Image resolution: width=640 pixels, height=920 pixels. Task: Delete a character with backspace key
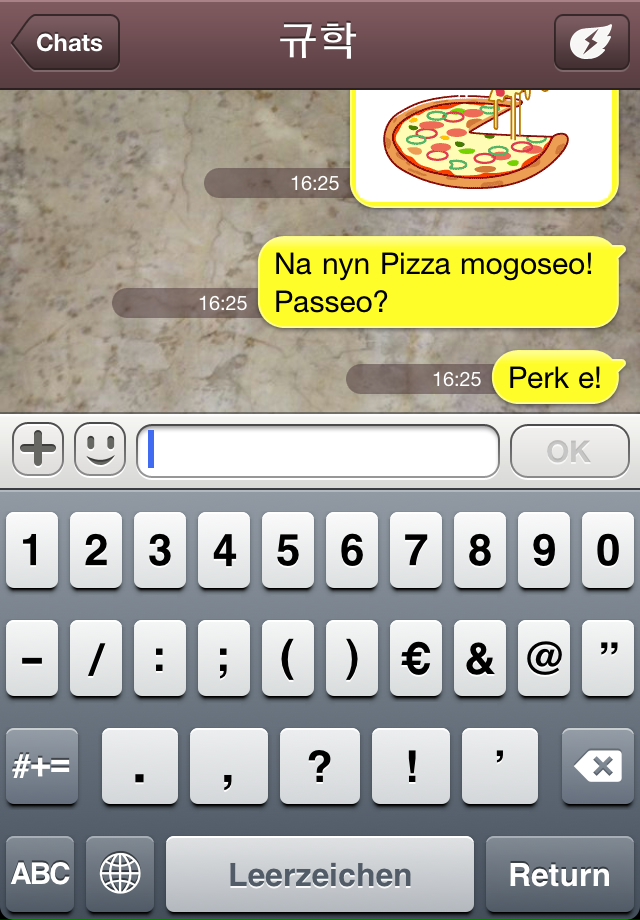598,767
